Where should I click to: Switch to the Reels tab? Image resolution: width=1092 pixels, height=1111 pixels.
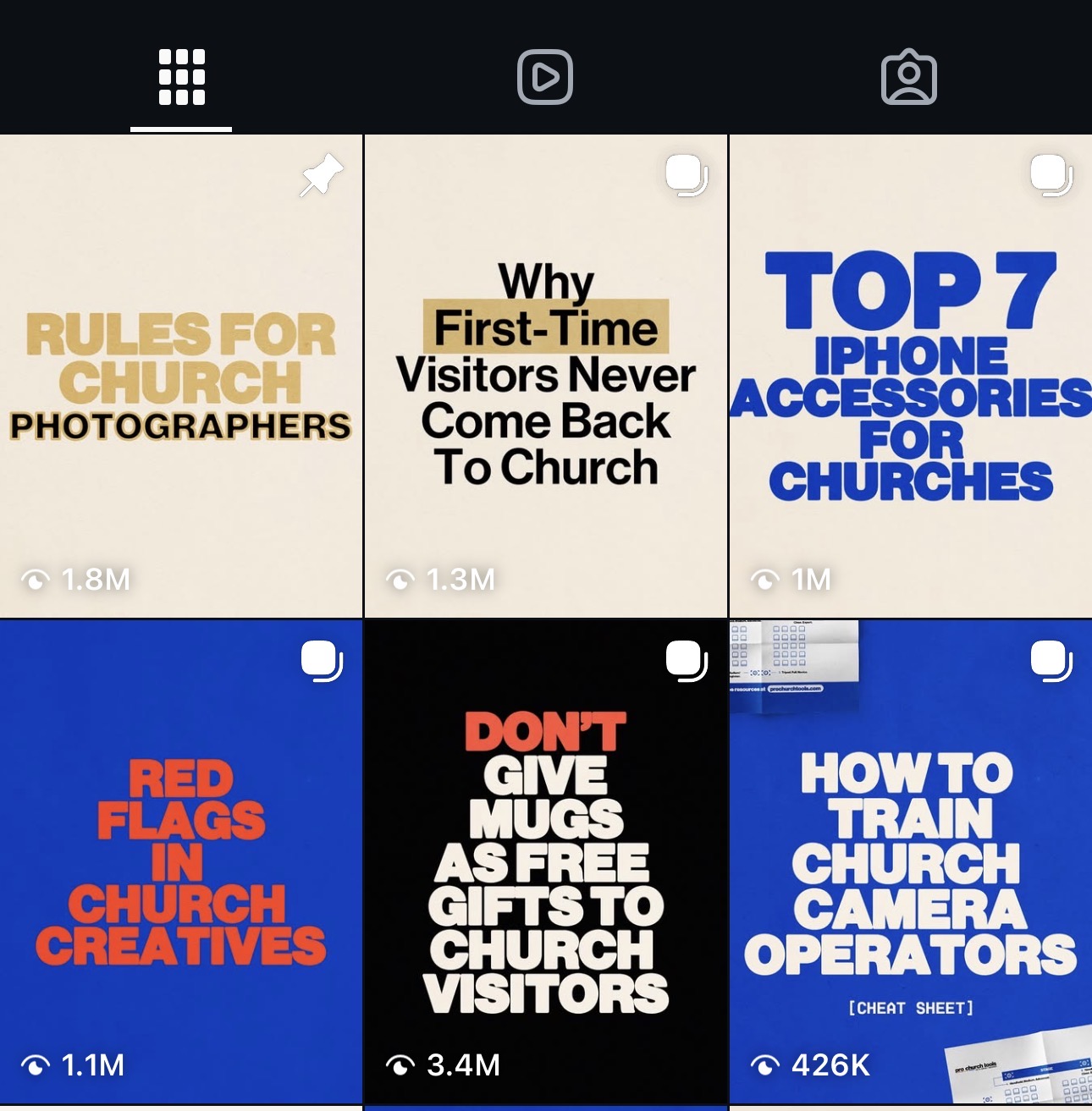tap(545, 77)
